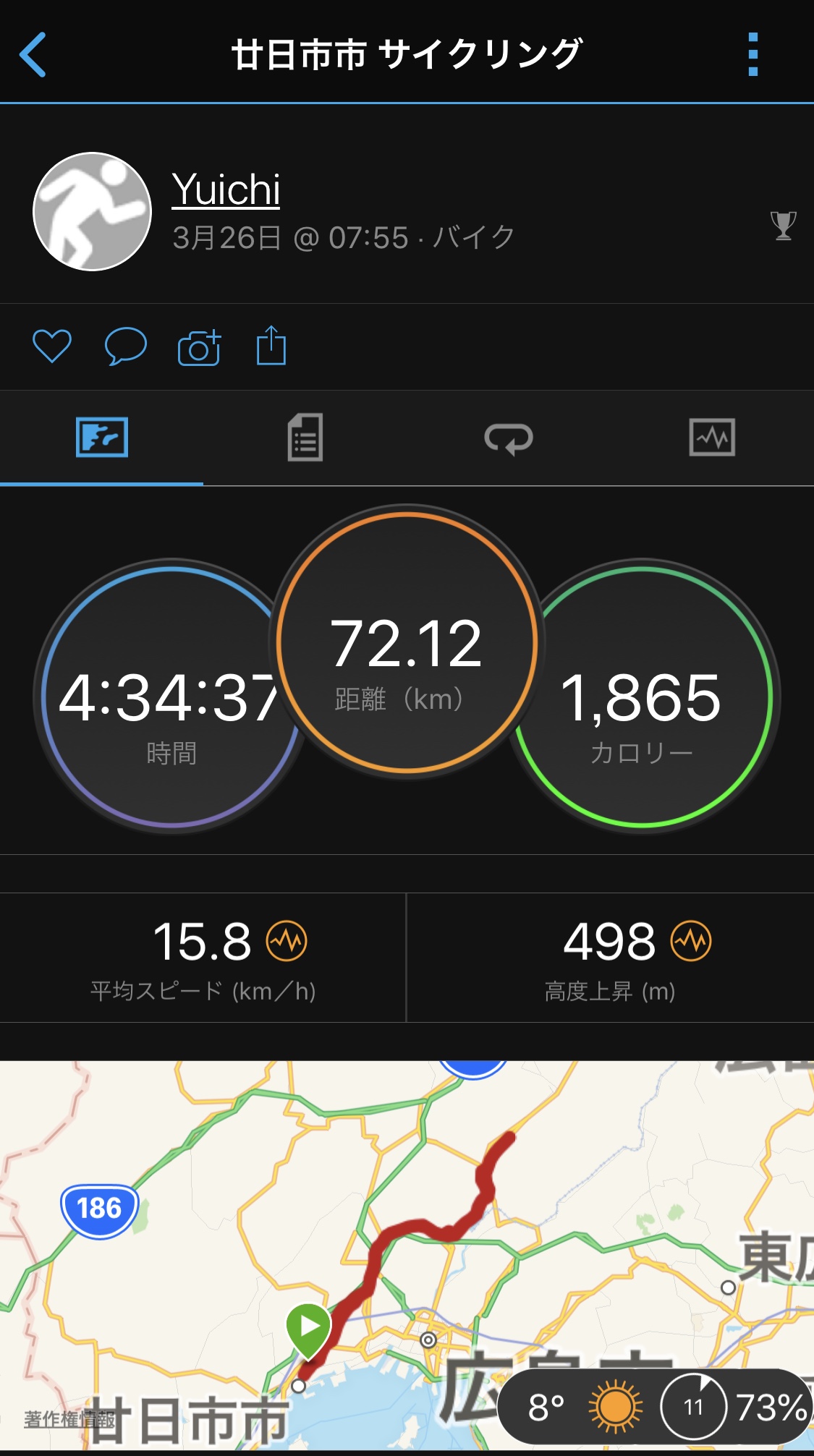This screenshot has height=1456, width=814.
Task: Switch to the charts tab
Action: (x=712, y=438)
